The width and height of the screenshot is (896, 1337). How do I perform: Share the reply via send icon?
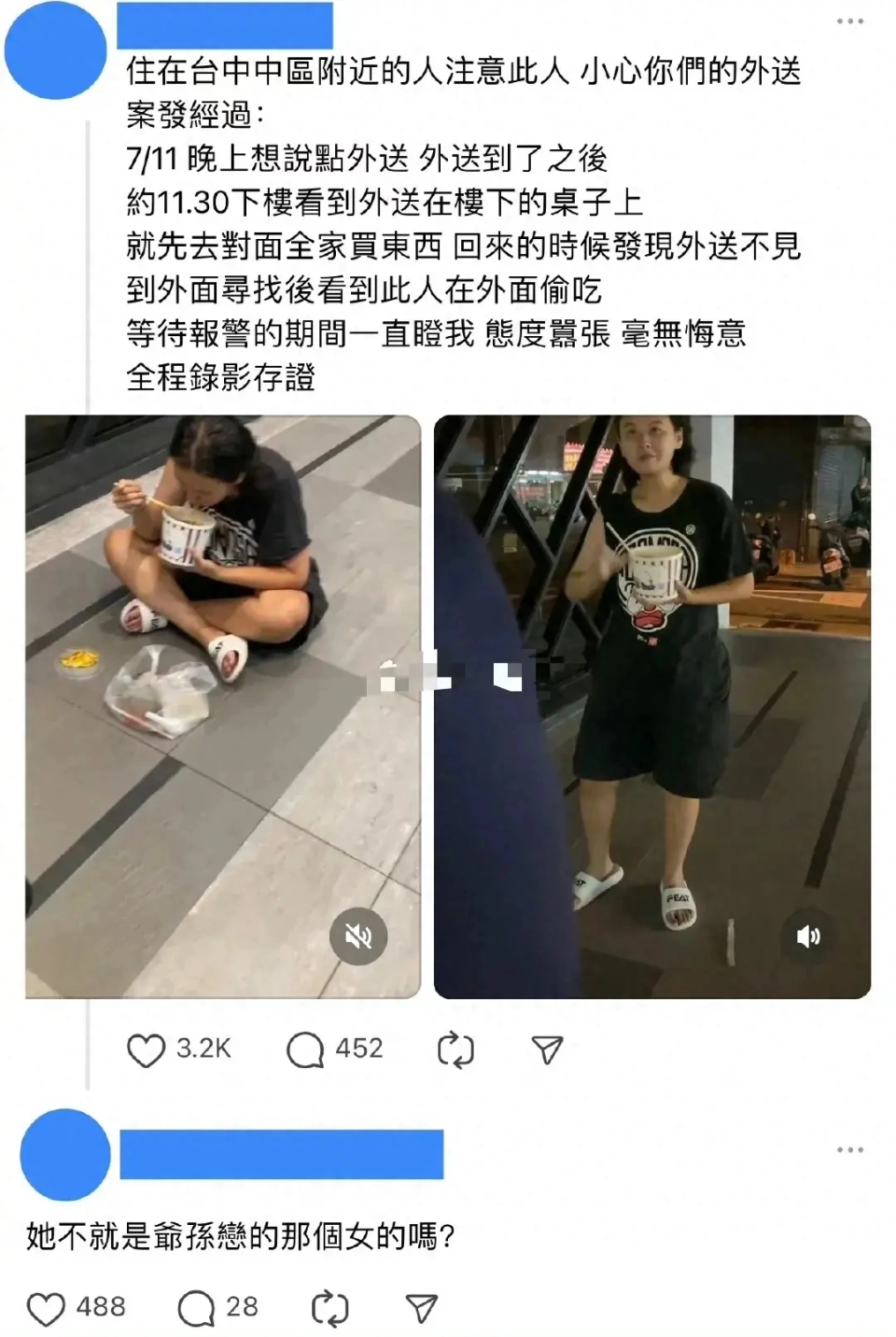pyautogui.click(x=421, y=1309)
